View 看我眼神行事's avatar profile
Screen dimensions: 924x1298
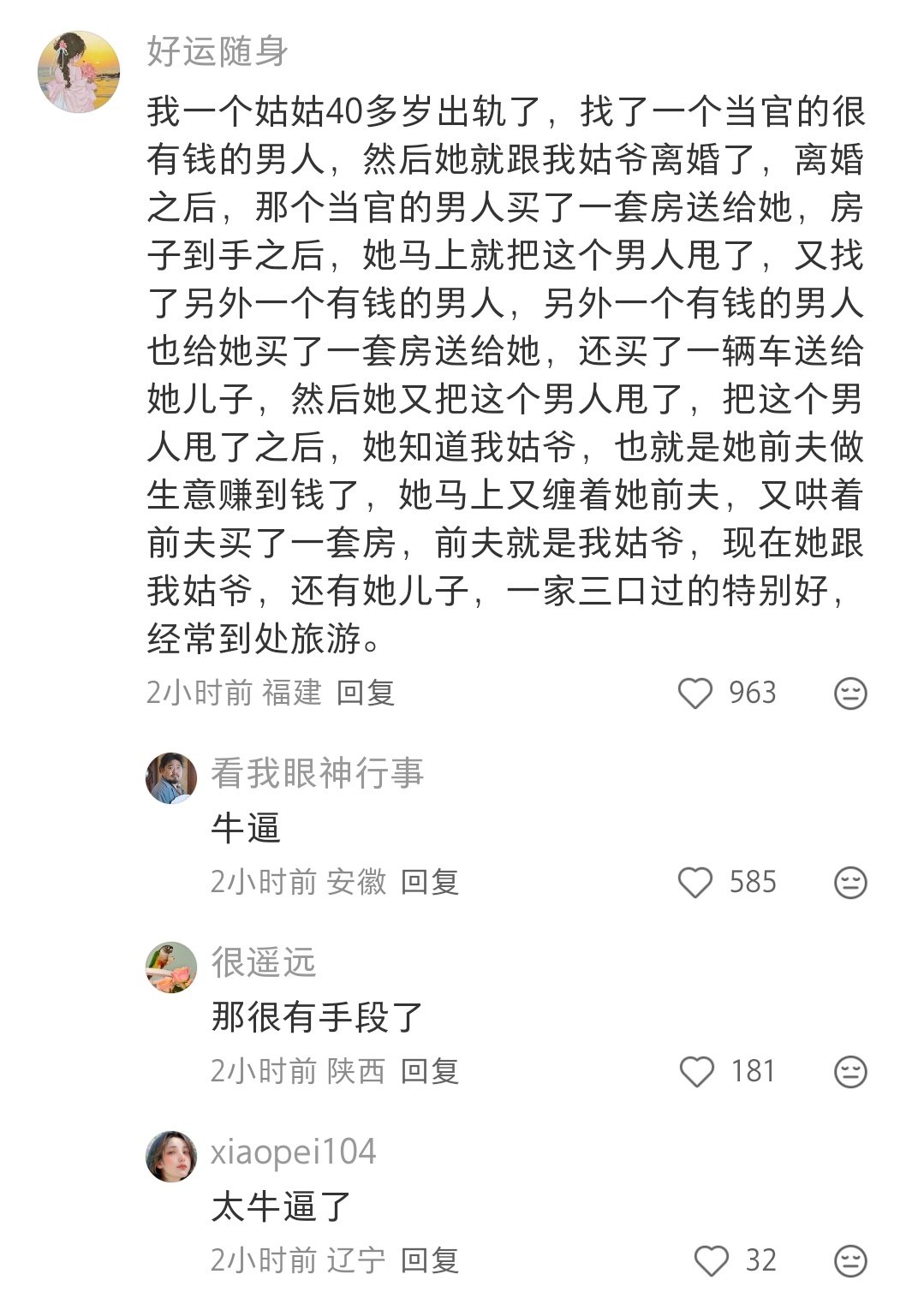tap(171, 778)
